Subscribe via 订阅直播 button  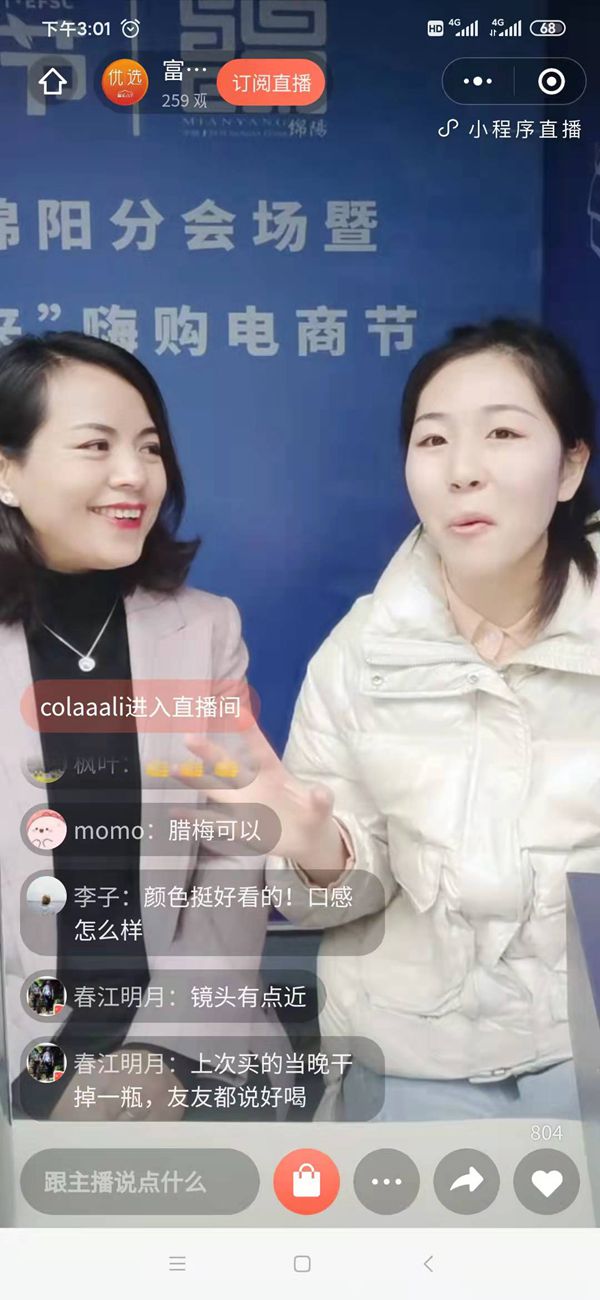(x=271, y=83)
